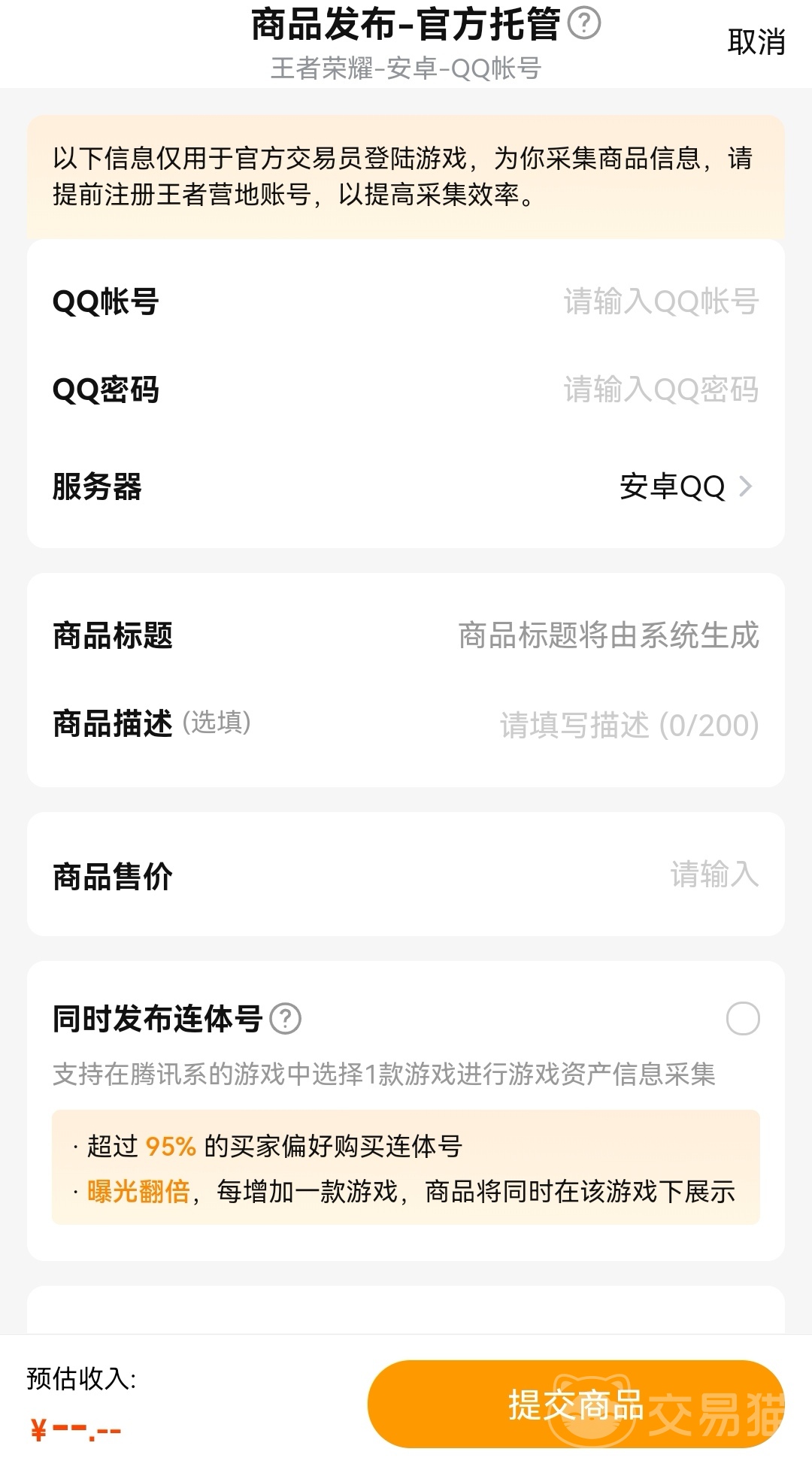Open the 服务器 selector showing 安卓QQ
Image resolution: width=812 pixels, height=1464 pixels.
pos(684,486)
